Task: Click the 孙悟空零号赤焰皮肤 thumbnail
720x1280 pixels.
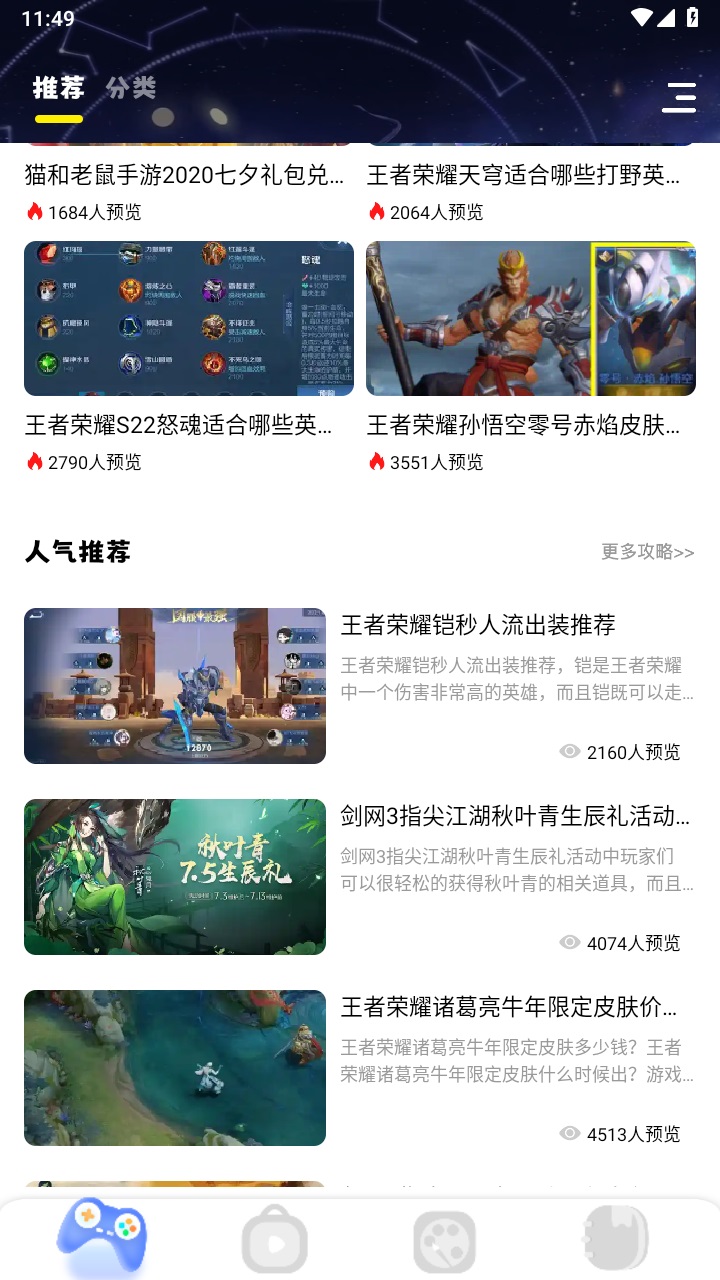Action: pos(530,318)
